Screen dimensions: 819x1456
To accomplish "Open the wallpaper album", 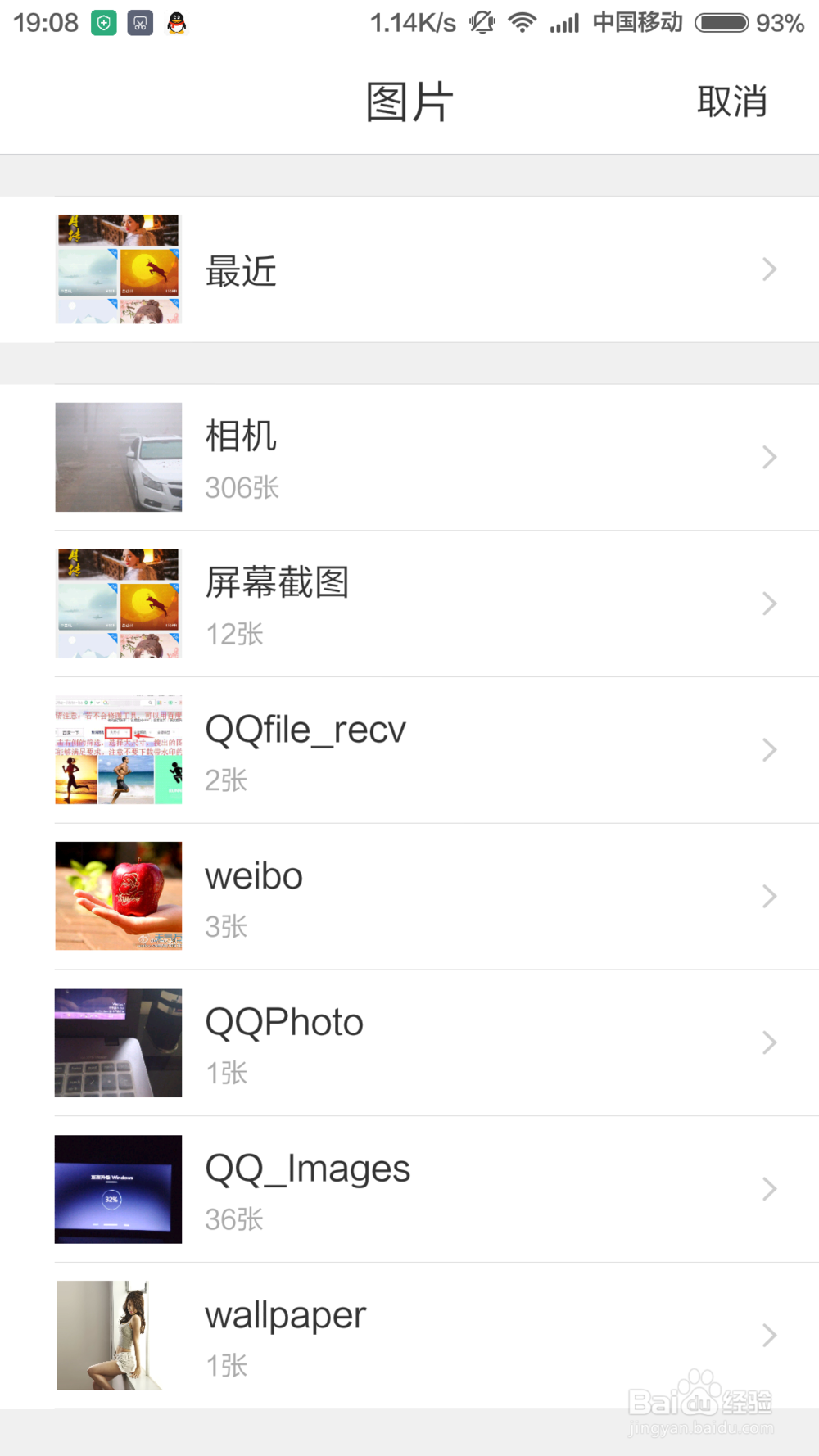I will tap(409, 1336).
